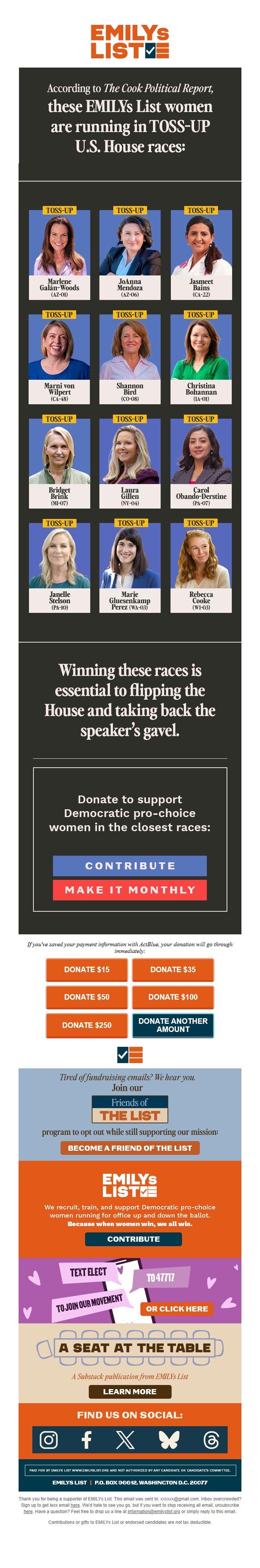Email information@emilyslist.org link

click(x=153, y=1511)
